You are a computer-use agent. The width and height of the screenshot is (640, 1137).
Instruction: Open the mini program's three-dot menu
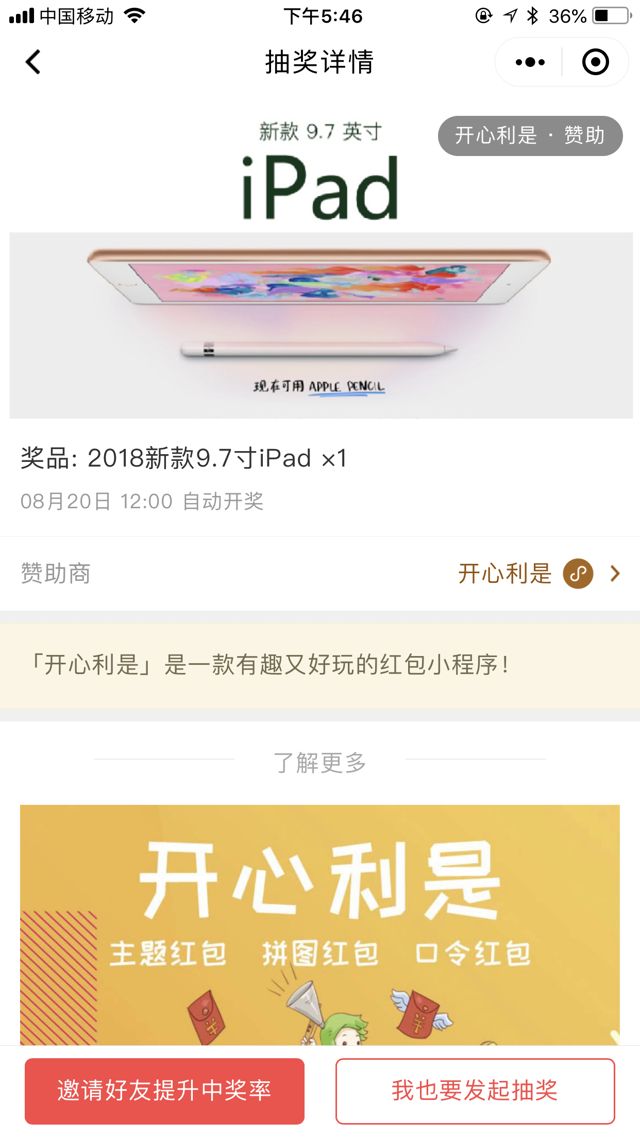point(530,62)
